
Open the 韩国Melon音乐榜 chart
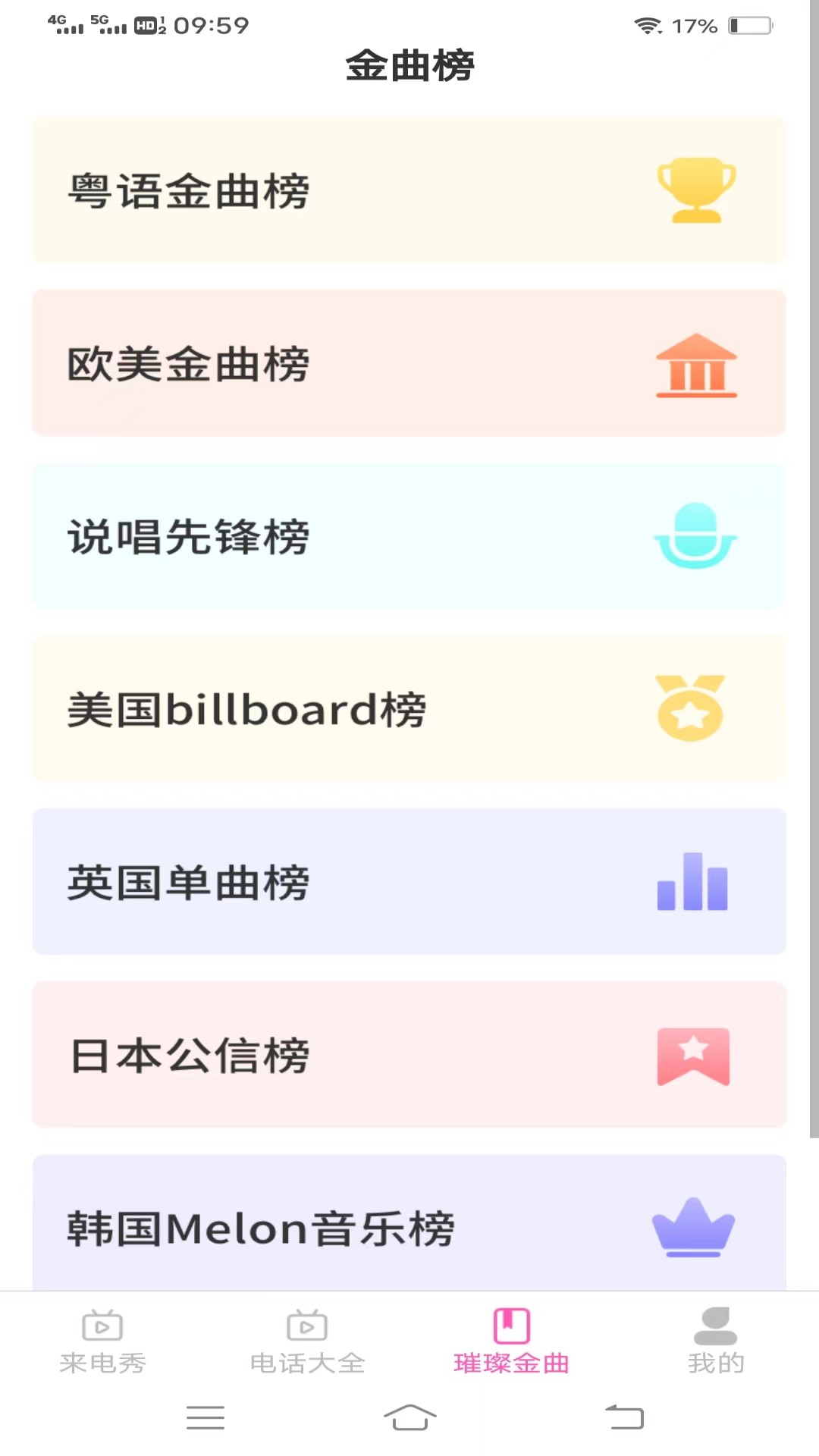click(409, 1222)
